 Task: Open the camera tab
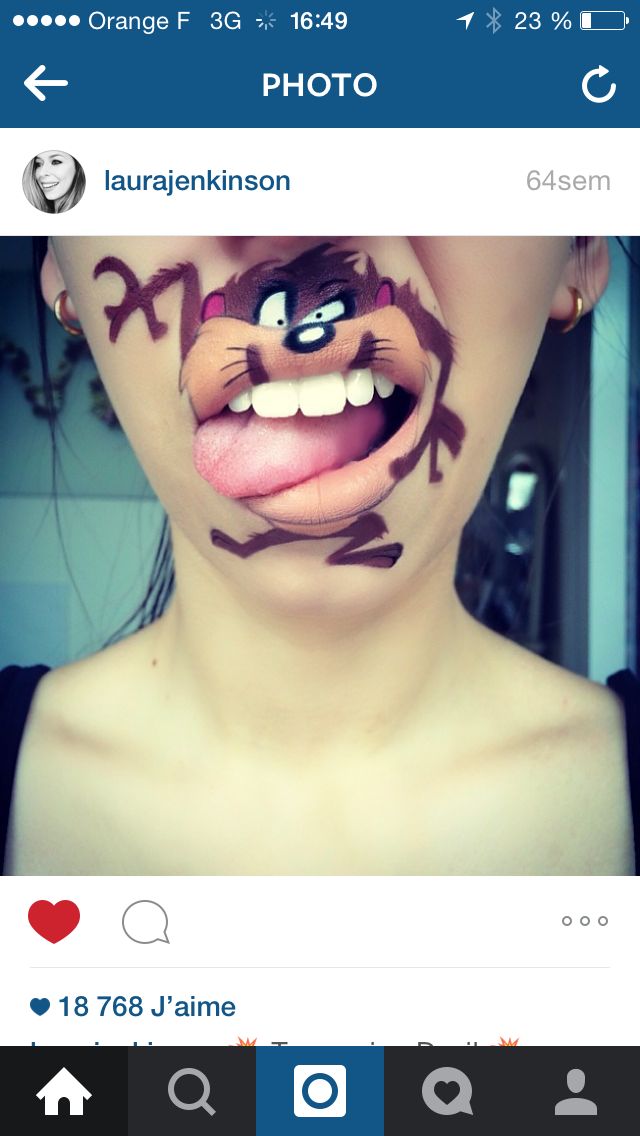[320, 1091]
